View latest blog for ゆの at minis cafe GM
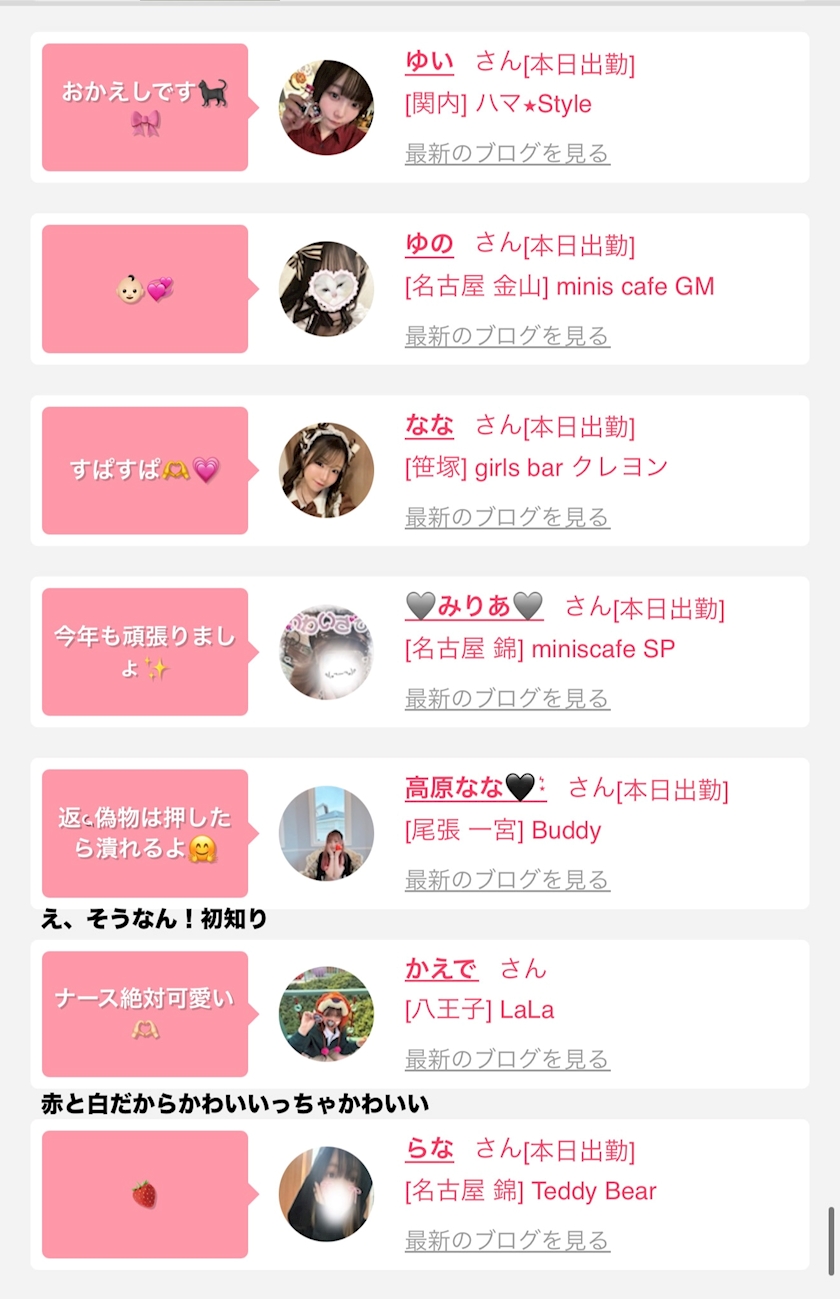840x1299 pixels. pyautogui.click(x=507, y=335)
